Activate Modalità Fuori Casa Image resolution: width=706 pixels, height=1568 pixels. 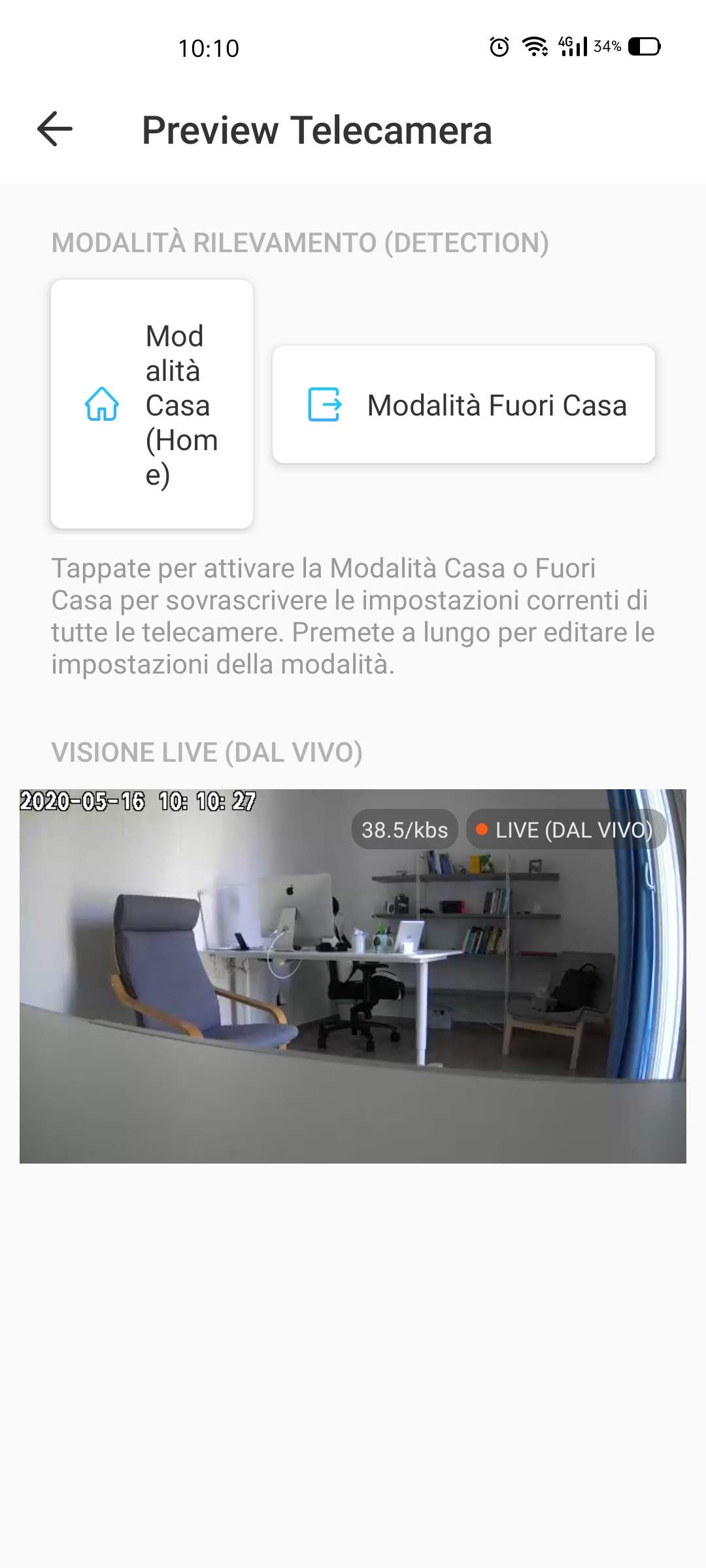coord(463,404)
